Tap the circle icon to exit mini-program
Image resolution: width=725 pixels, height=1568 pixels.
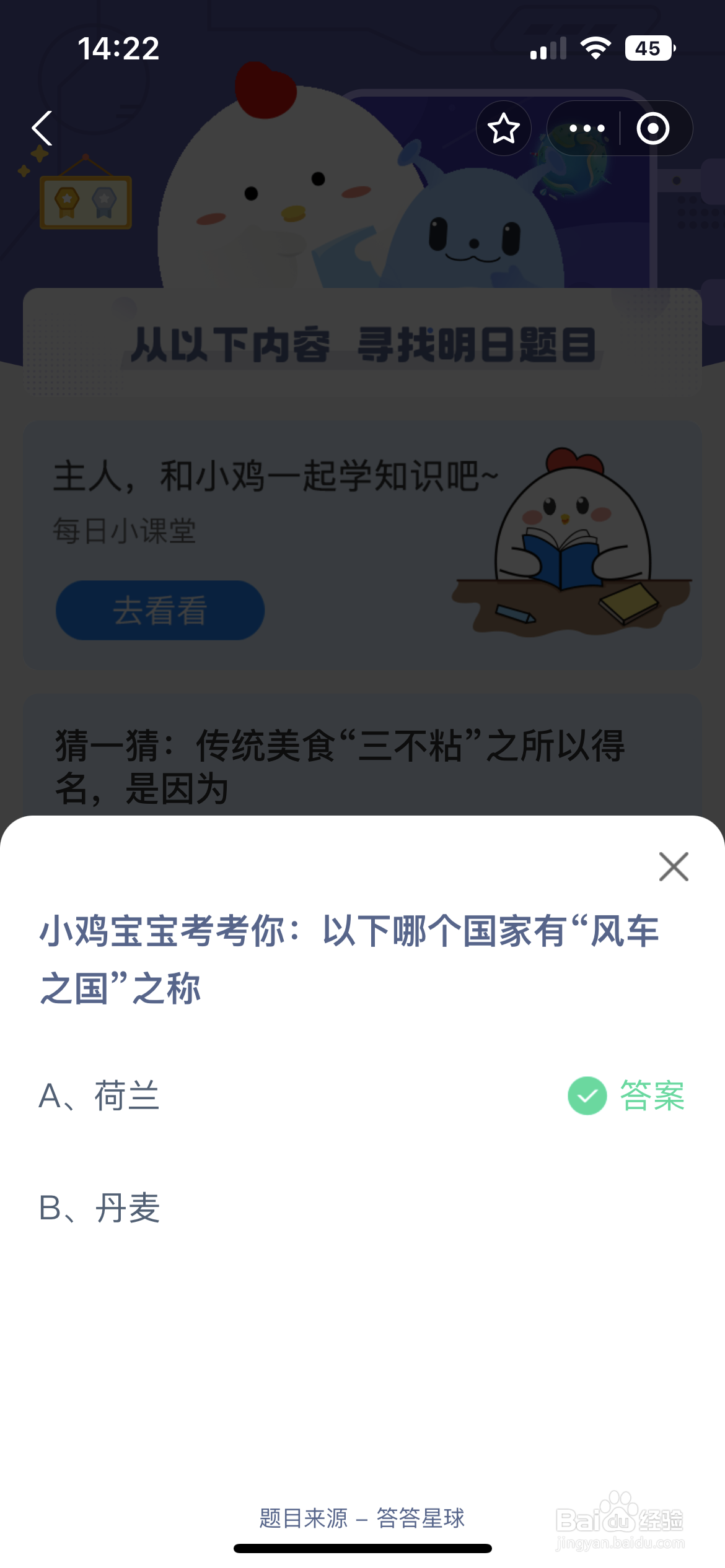[652, 128]
